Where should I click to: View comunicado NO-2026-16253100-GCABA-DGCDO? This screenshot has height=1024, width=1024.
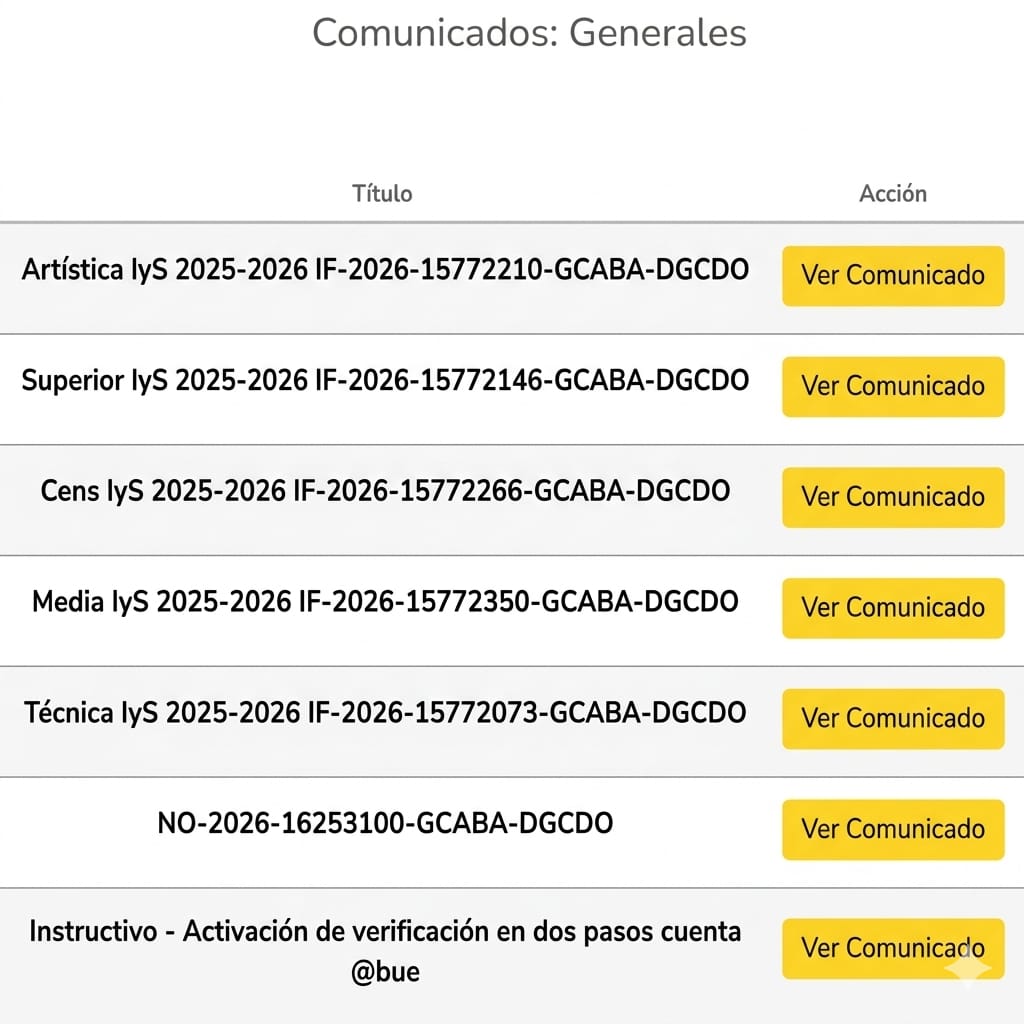tap(892, 829)
